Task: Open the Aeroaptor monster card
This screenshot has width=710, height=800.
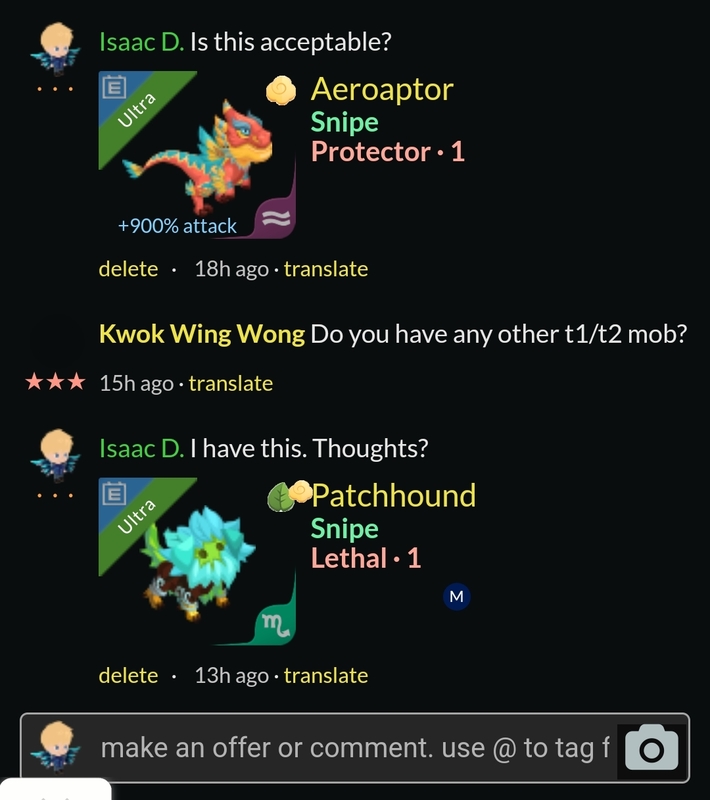Action: pyautogui.click(x=198, y=157)
